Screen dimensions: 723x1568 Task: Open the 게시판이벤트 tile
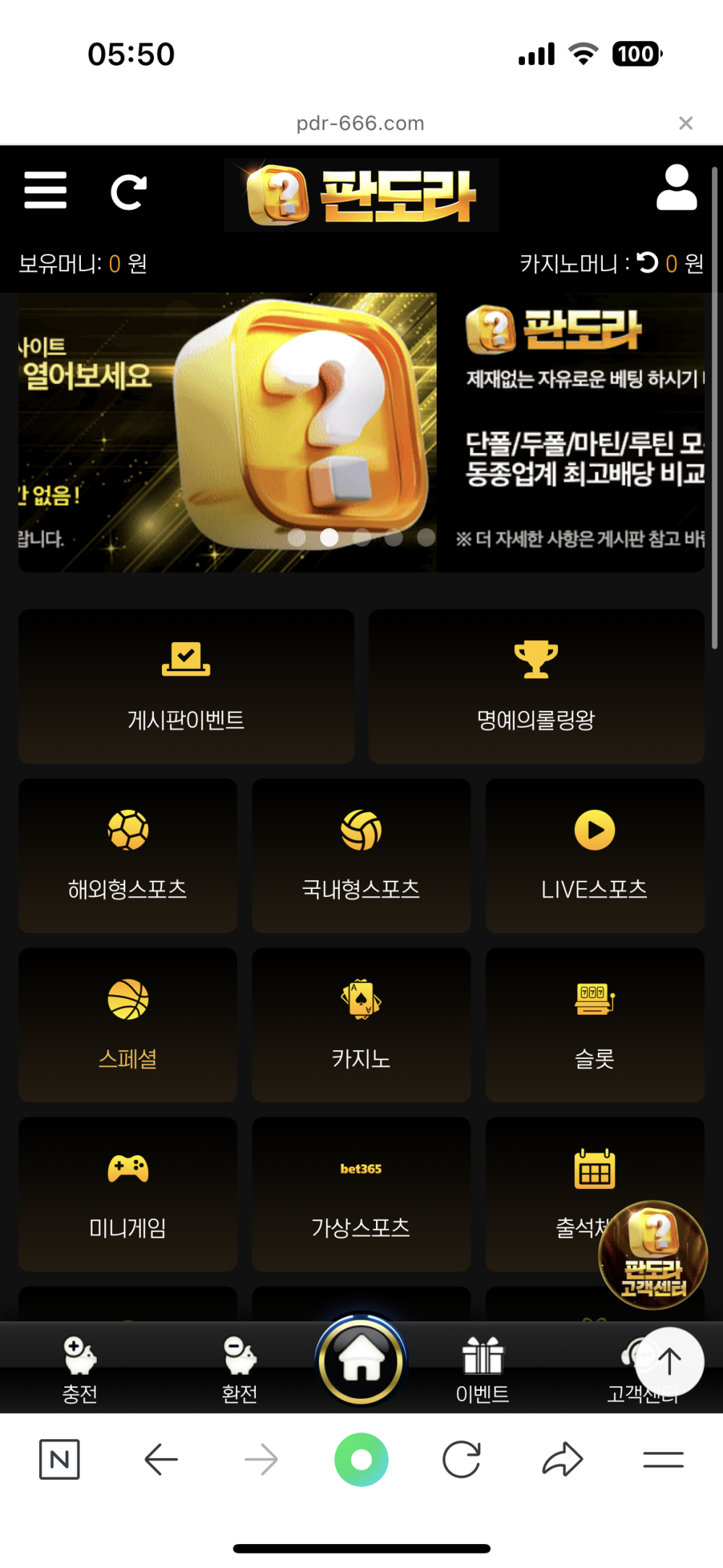coord(186,686)
